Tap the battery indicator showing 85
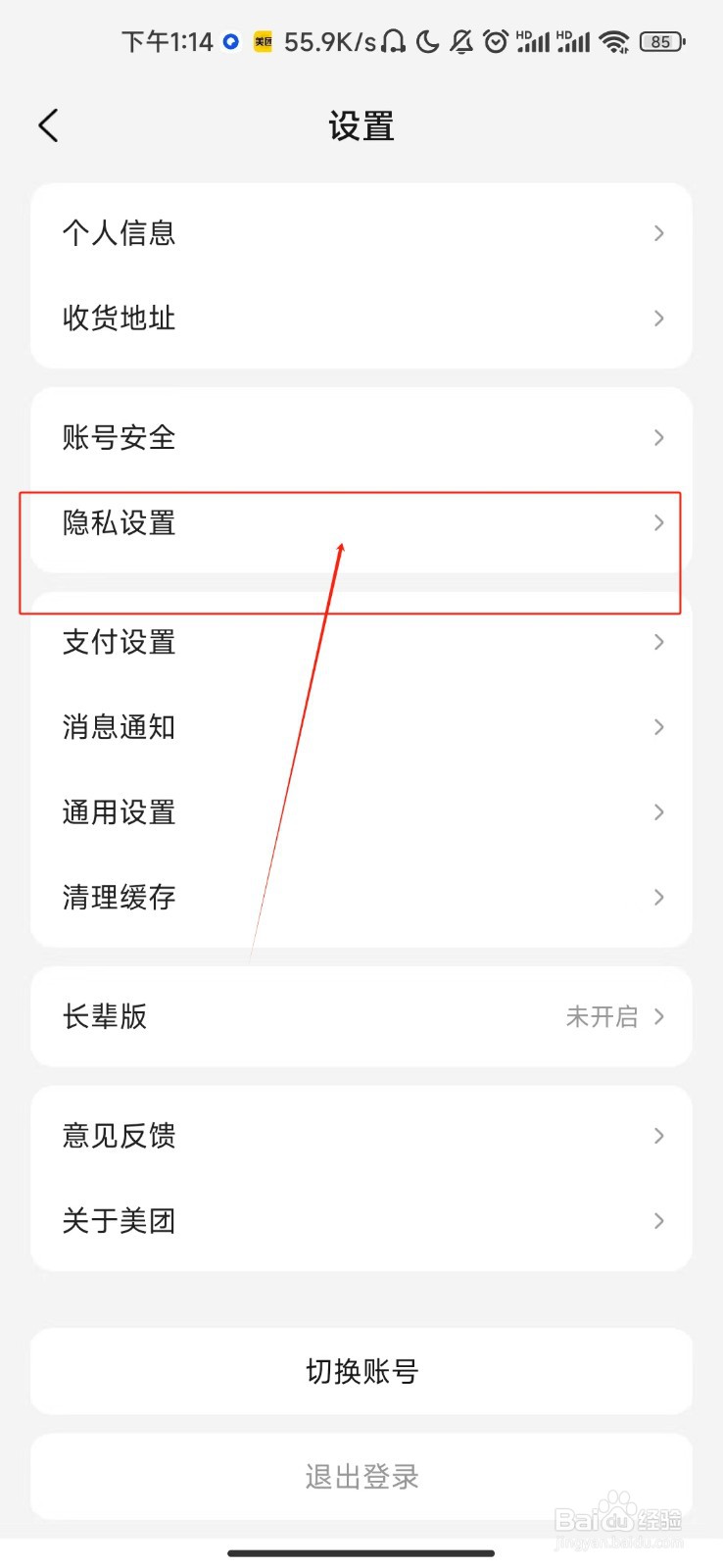This screenshot has height=1568, width=723. [661, 41]
